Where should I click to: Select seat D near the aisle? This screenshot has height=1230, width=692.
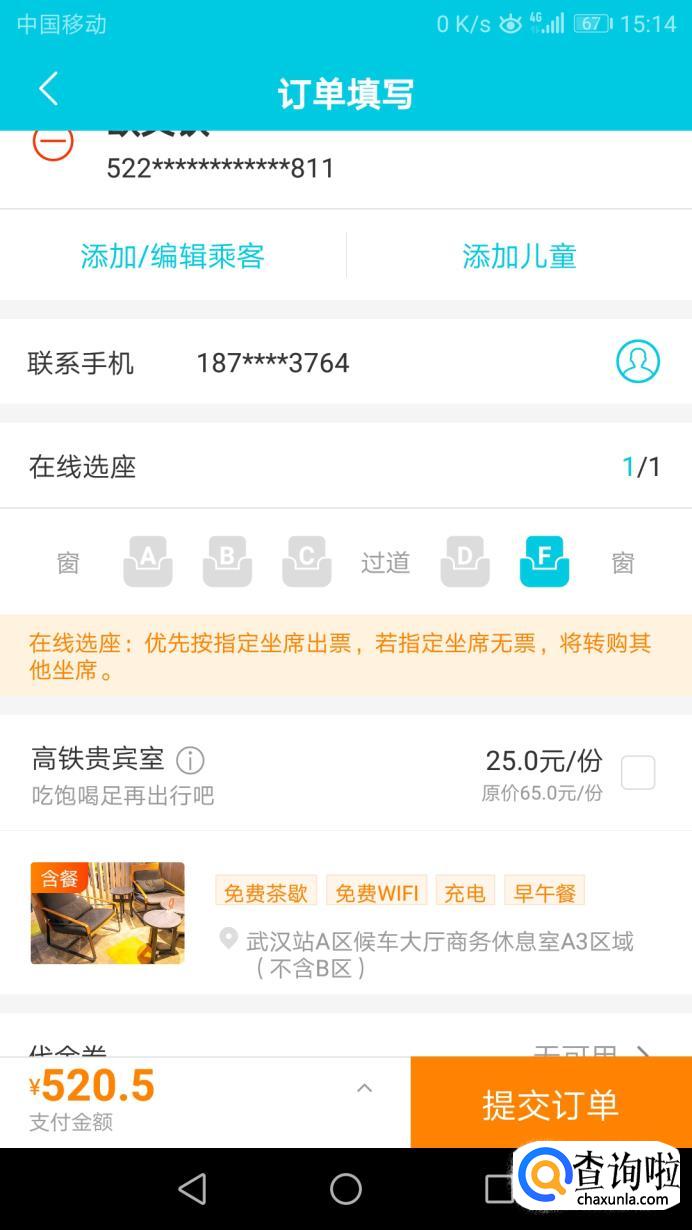[465, 561]
